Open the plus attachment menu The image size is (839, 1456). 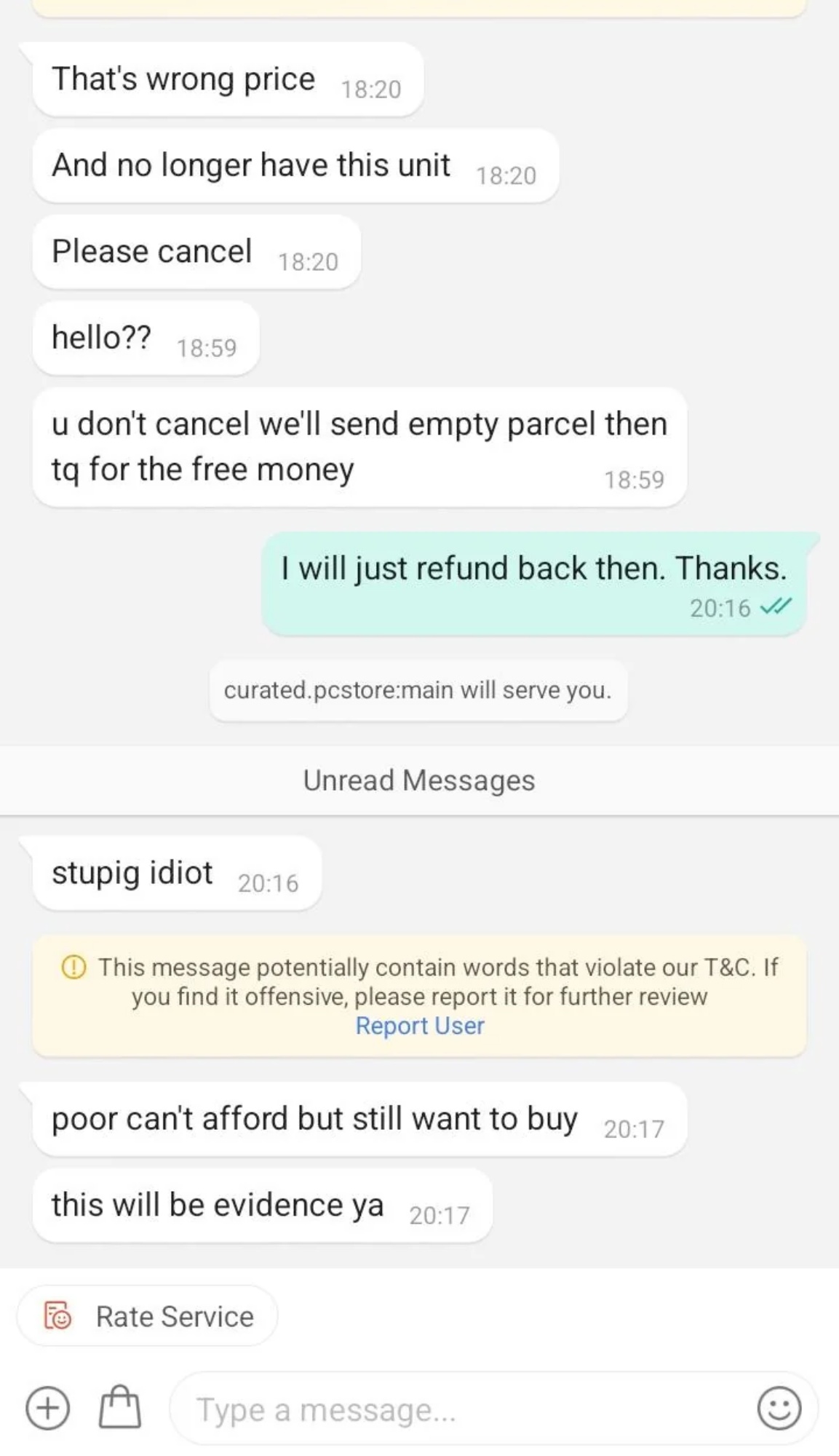click(x=48, y=1408)
